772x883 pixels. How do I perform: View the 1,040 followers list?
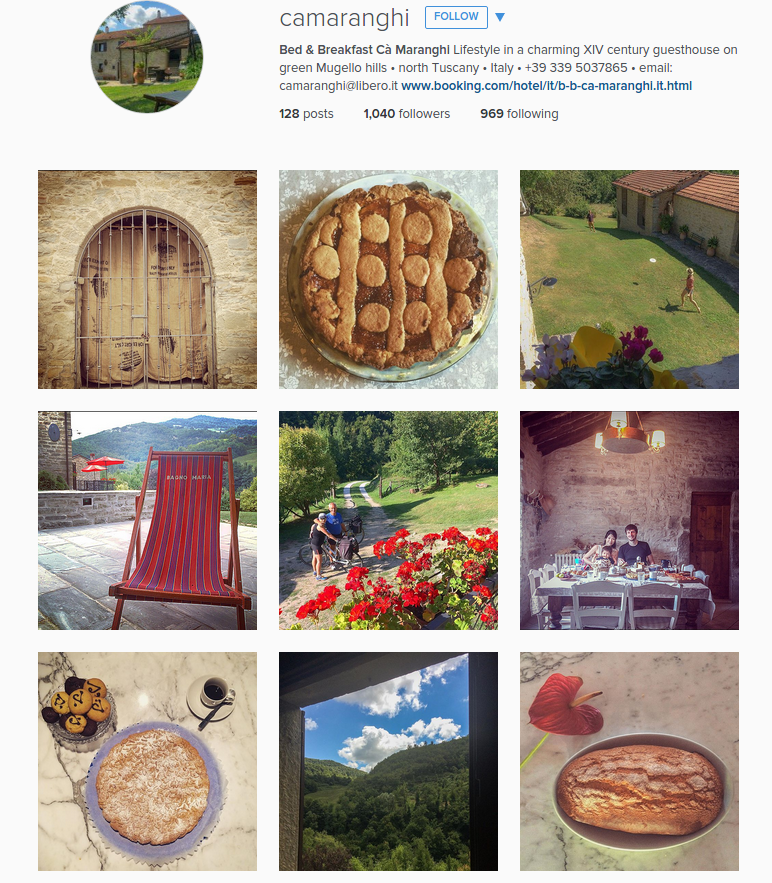pos(406,114)
